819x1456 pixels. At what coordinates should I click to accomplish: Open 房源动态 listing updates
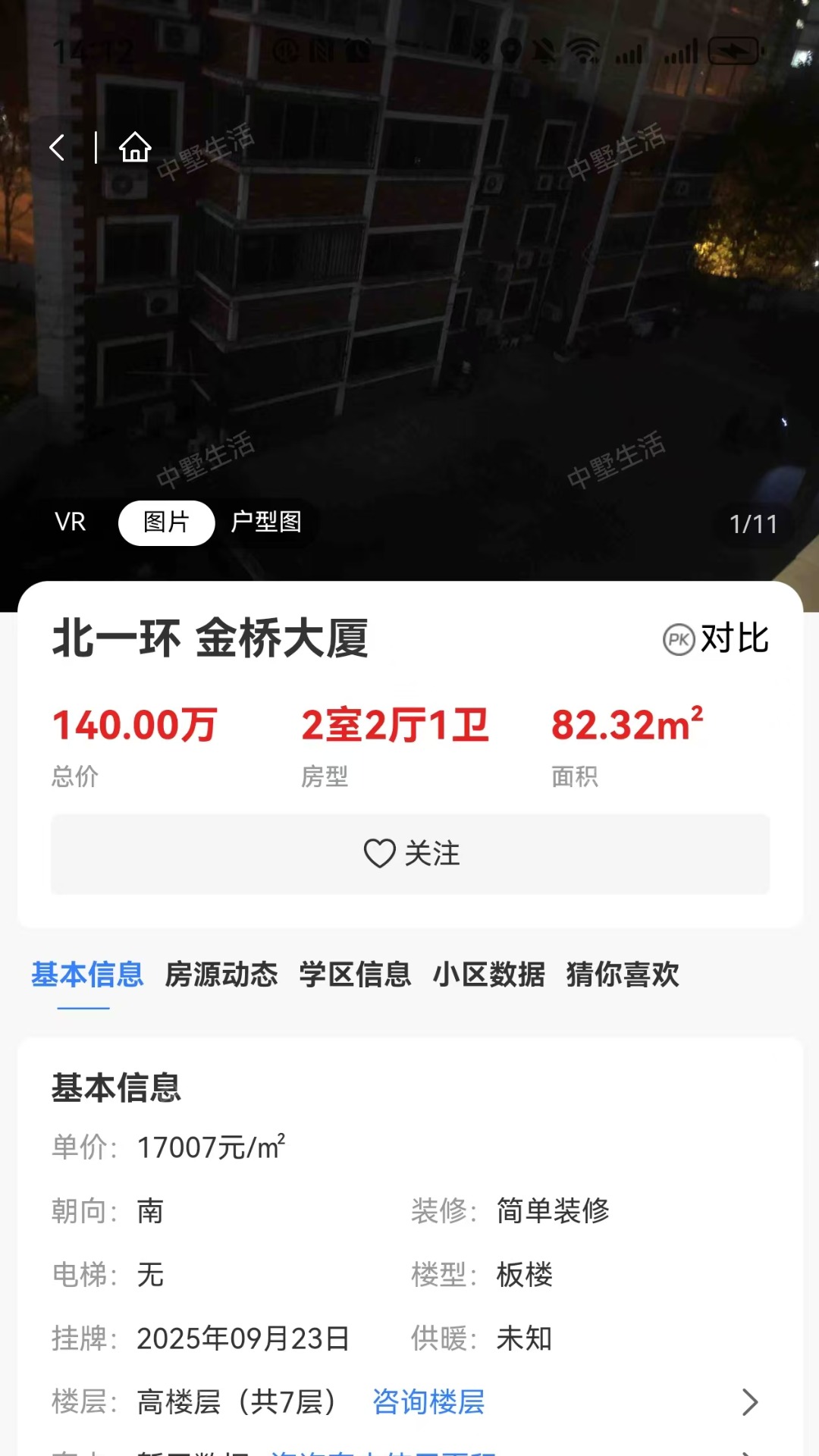click(221, 976)
